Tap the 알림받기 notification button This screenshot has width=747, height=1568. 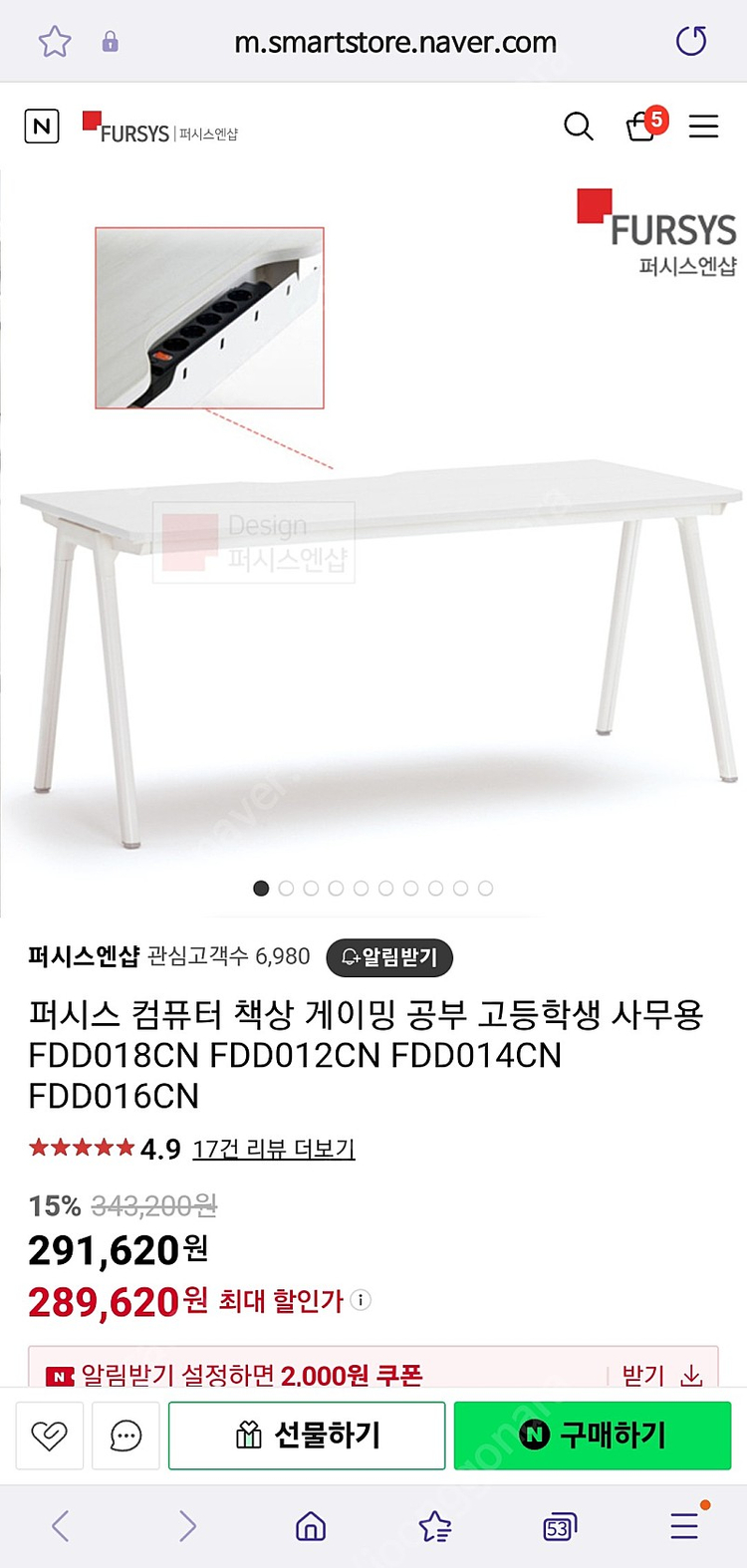(389, 957)
